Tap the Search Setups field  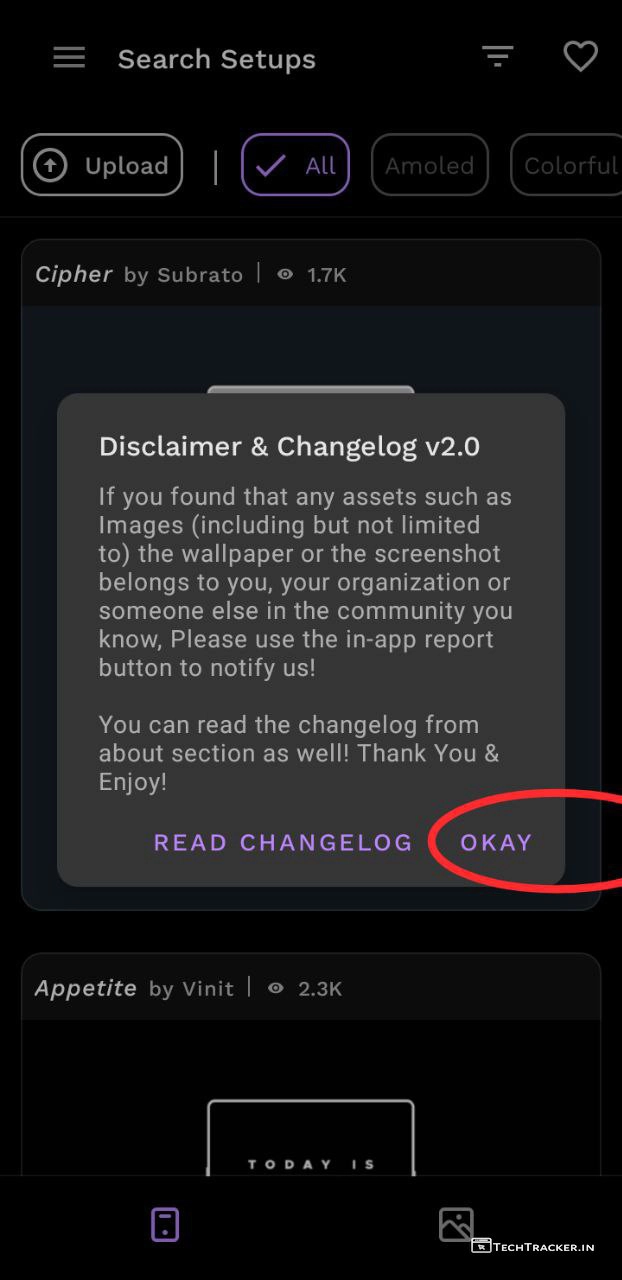tap(217, 59)
